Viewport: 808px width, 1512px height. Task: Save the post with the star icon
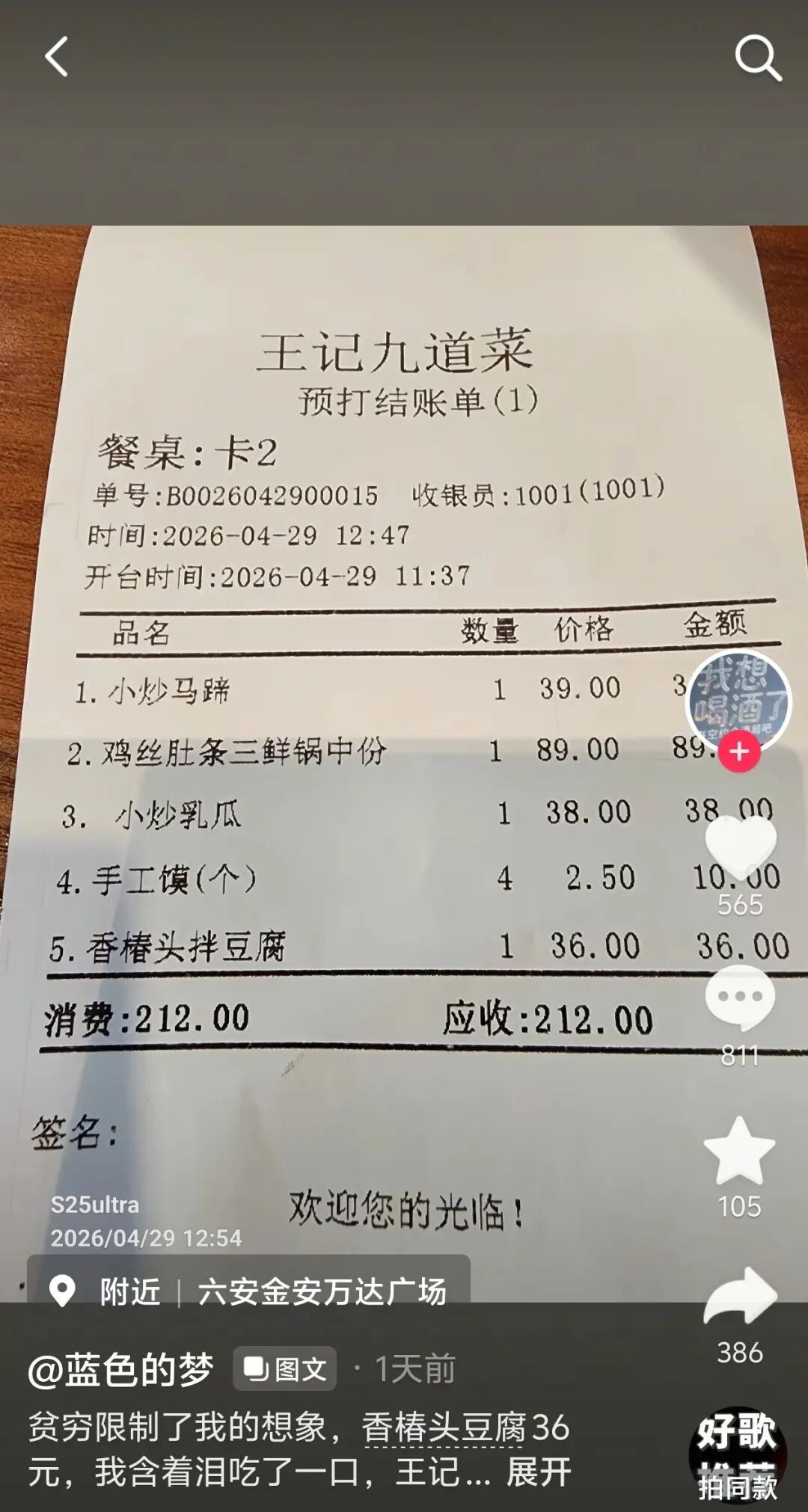tap(739, 1152)
